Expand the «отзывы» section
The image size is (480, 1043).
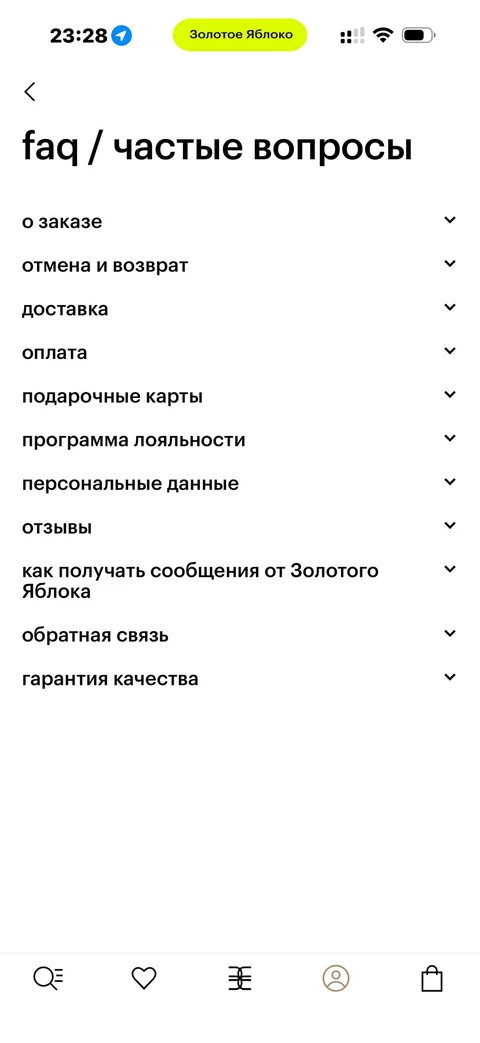pos(239,527)
